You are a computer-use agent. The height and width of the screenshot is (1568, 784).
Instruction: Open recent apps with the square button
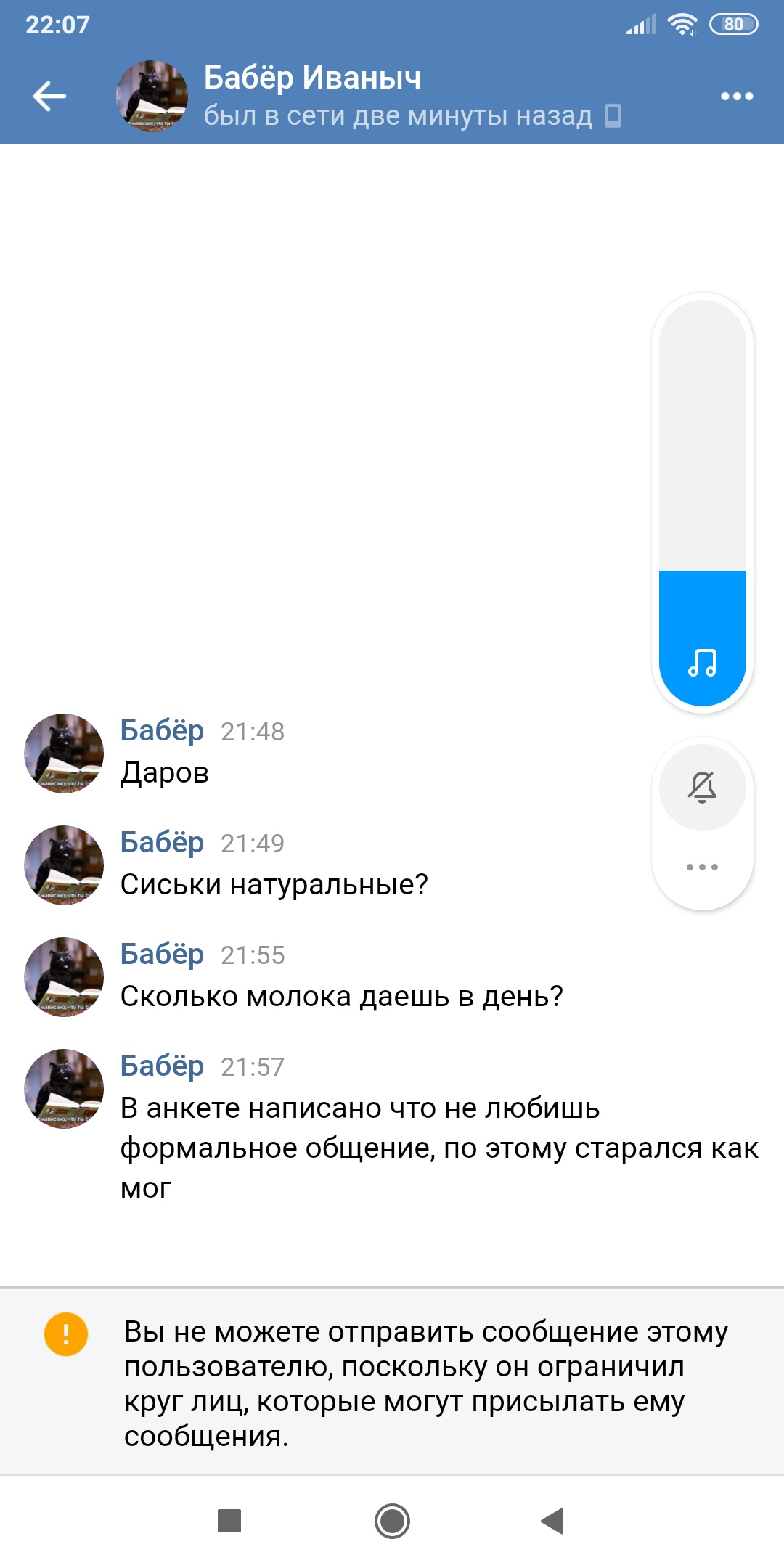(229, 1520)
